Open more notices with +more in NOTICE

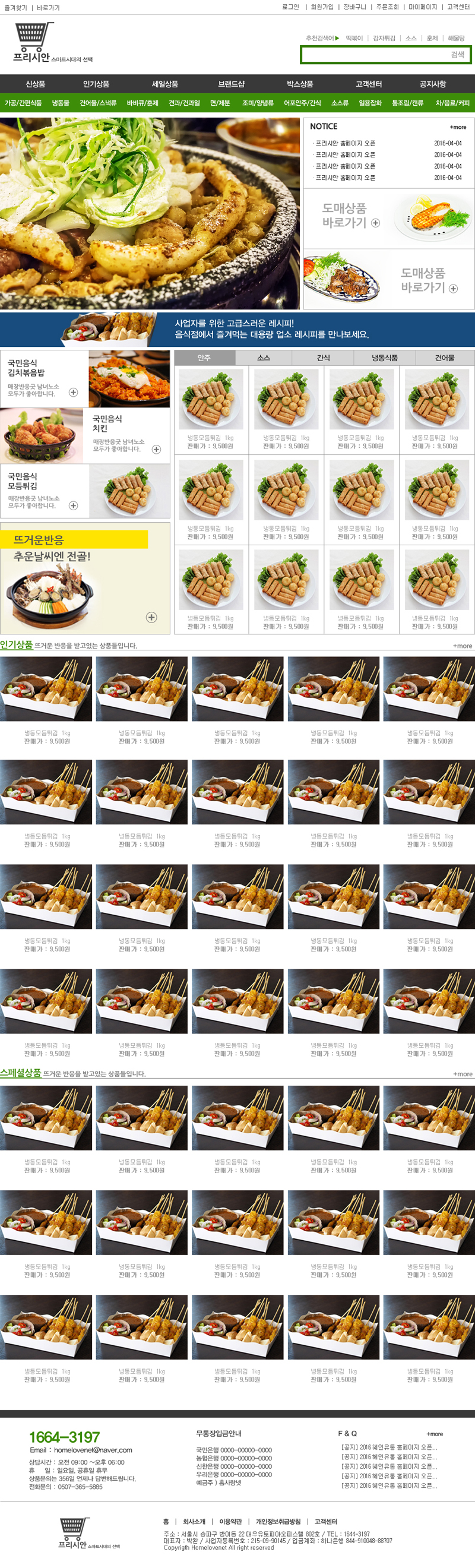click(457, 127)
